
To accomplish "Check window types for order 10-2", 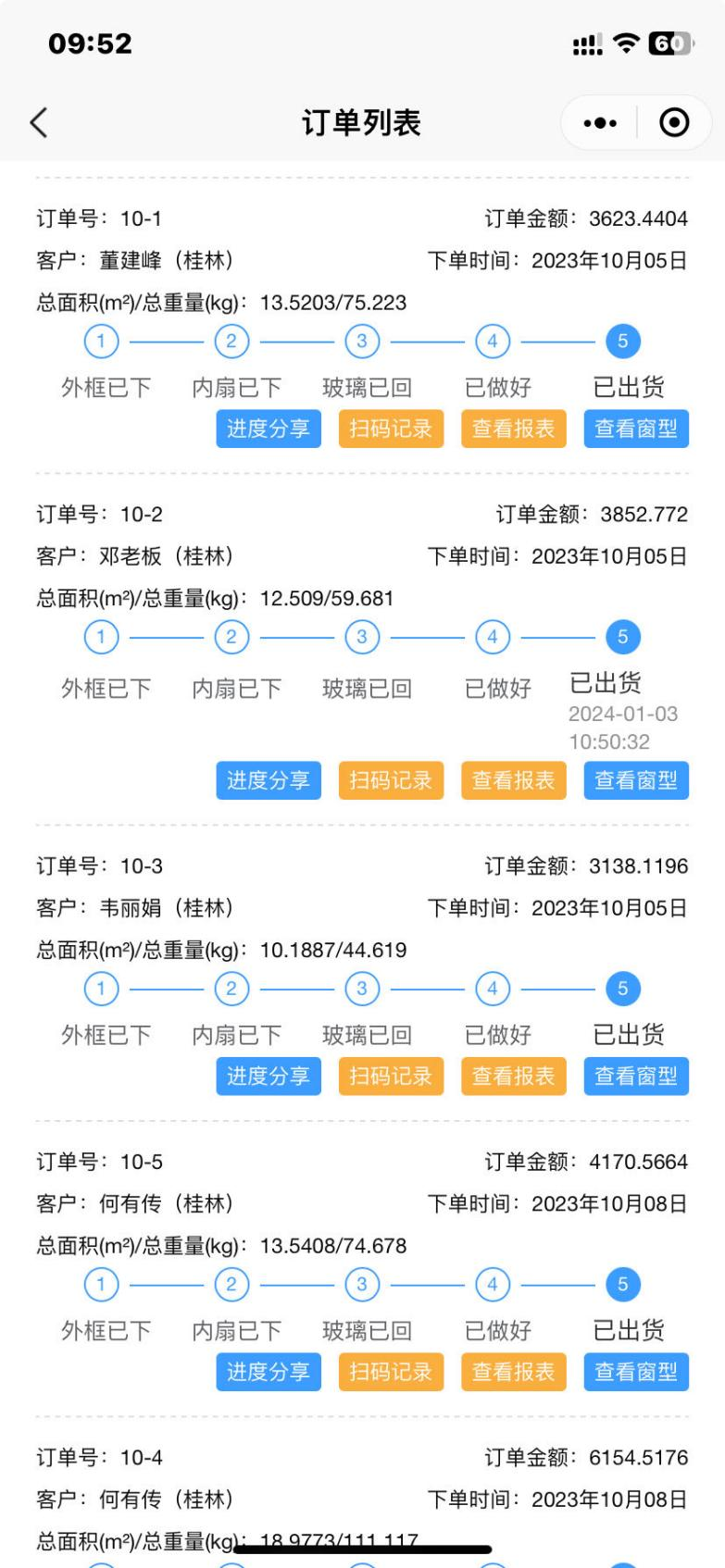I will point(636,780).
